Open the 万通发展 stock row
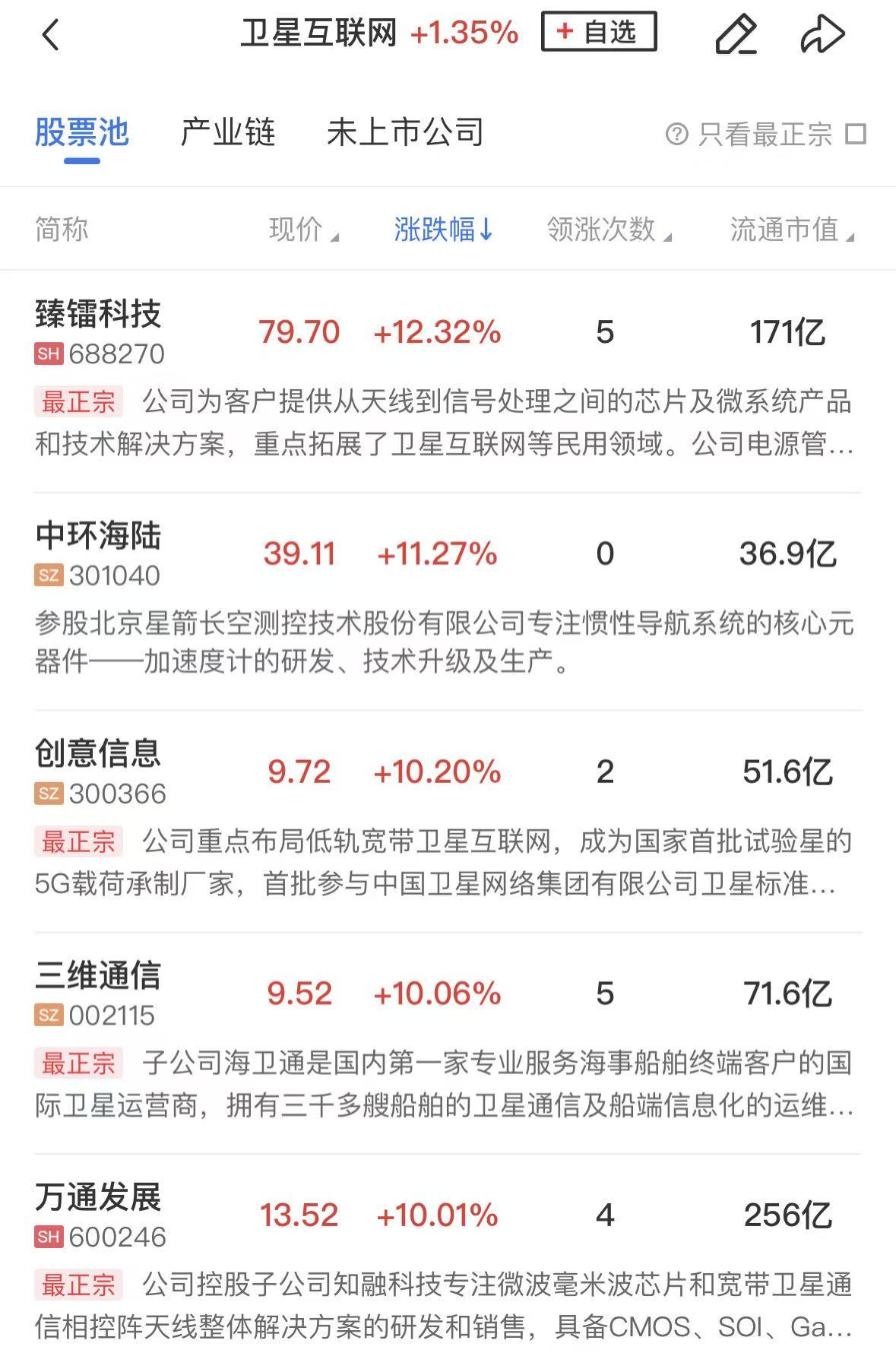Viewport: 896px width, 1372px height. (x=99, y=1215)
